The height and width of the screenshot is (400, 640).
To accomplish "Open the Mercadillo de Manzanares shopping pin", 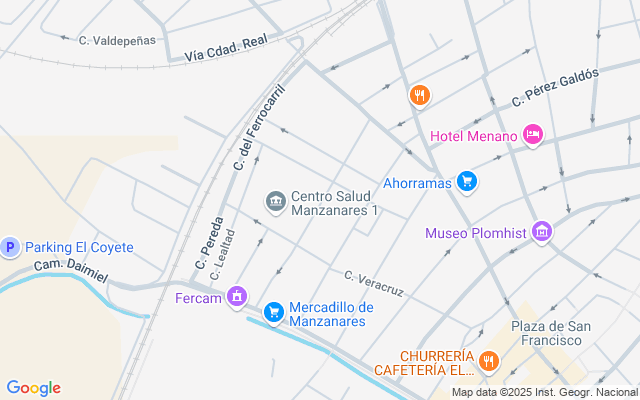I will pyautogui.click(x=273, y=313).
